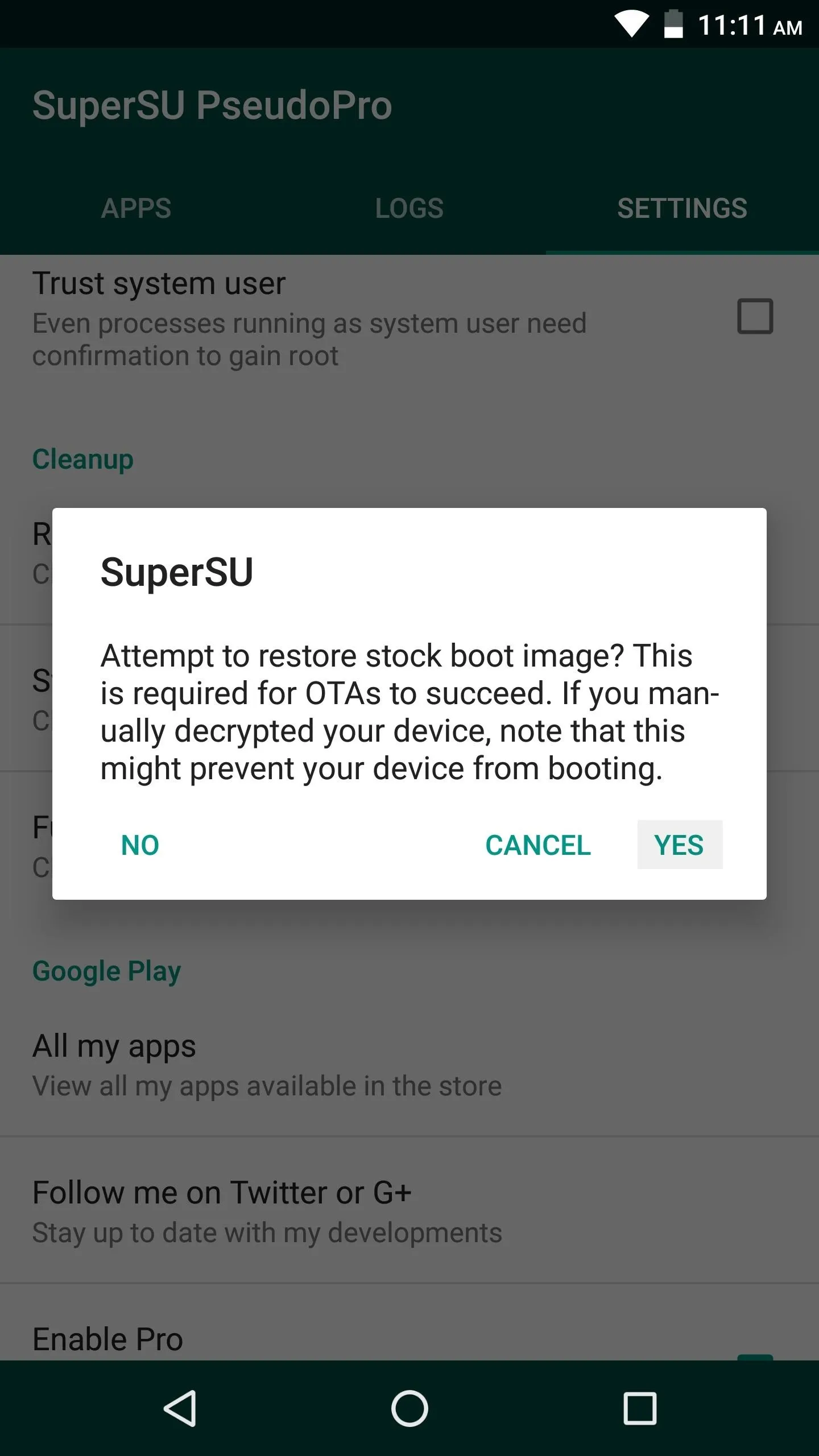The image size is (819, 1456).
Task: Cancel the SuperSU dialog
Action: click(538, 845)
